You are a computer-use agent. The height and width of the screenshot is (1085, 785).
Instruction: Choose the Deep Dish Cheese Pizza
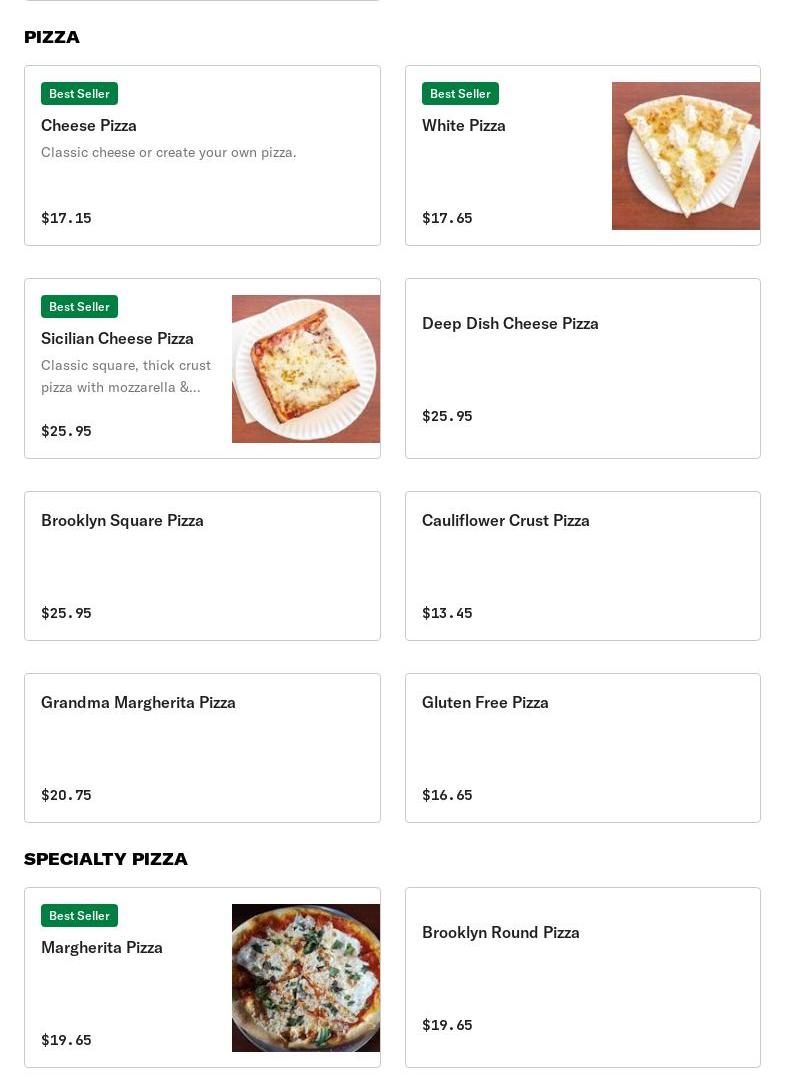(582, 368)
